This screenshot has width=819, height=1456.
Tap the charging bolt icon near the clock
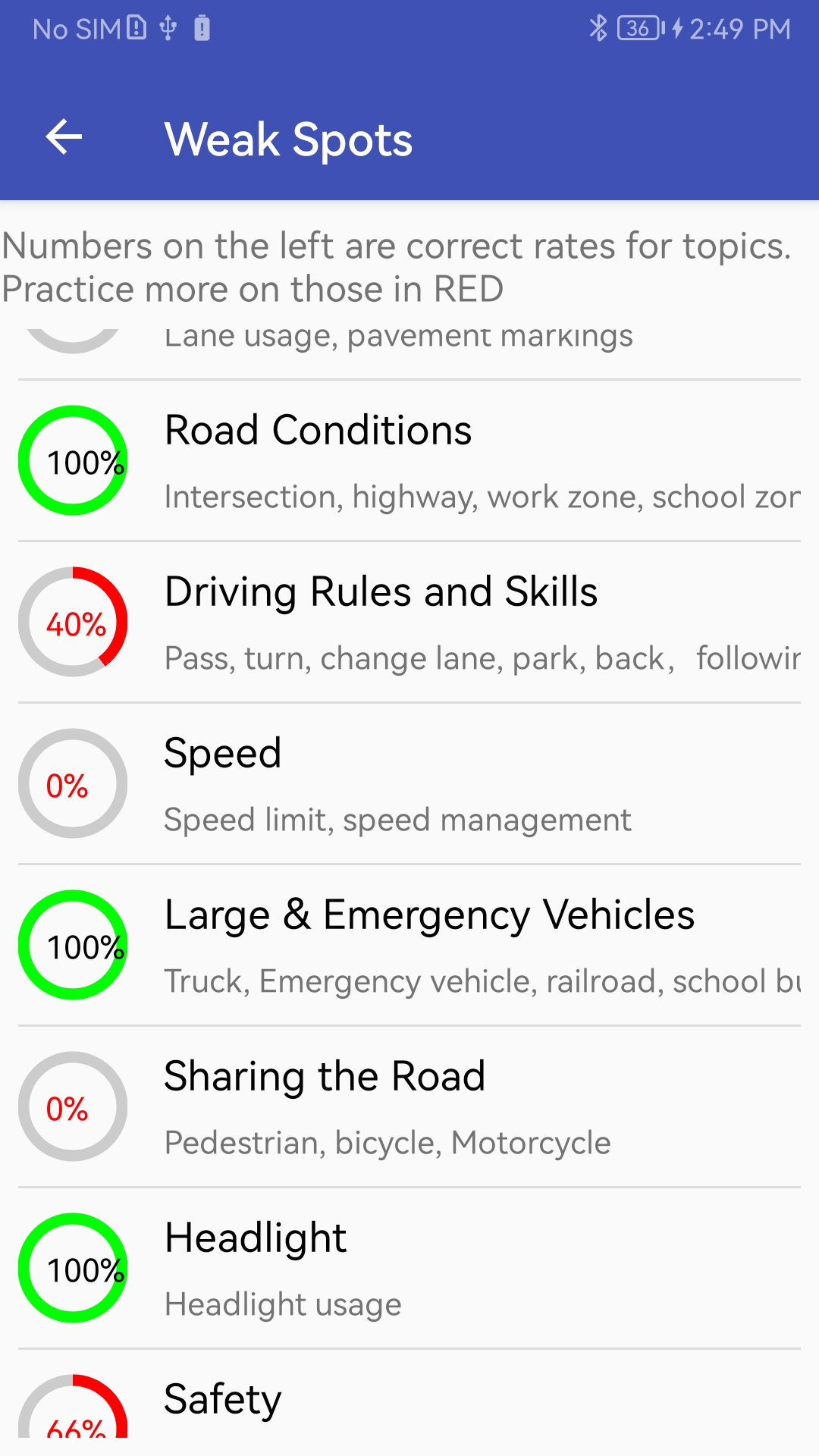click(677, 27)
